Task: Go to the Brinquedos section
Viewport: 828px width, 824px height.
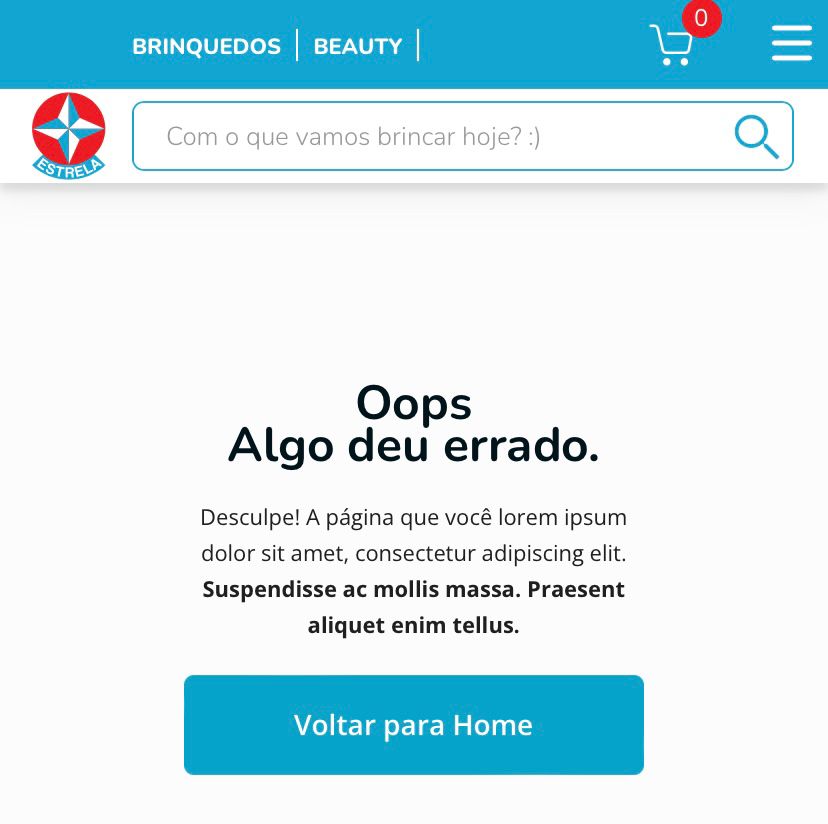Action: point(206,46)
